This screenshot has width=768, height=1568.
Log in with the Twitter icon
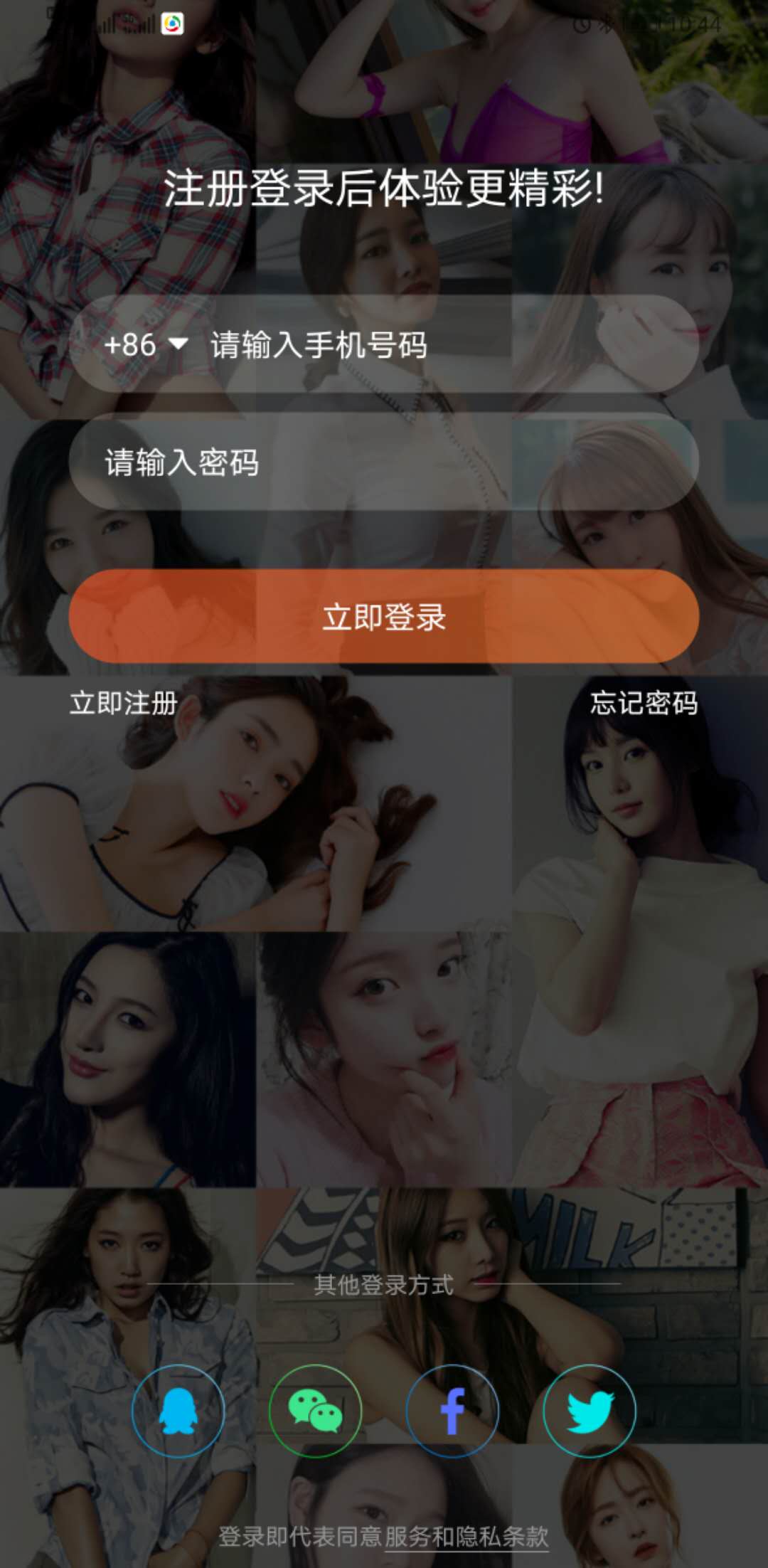590,1411
